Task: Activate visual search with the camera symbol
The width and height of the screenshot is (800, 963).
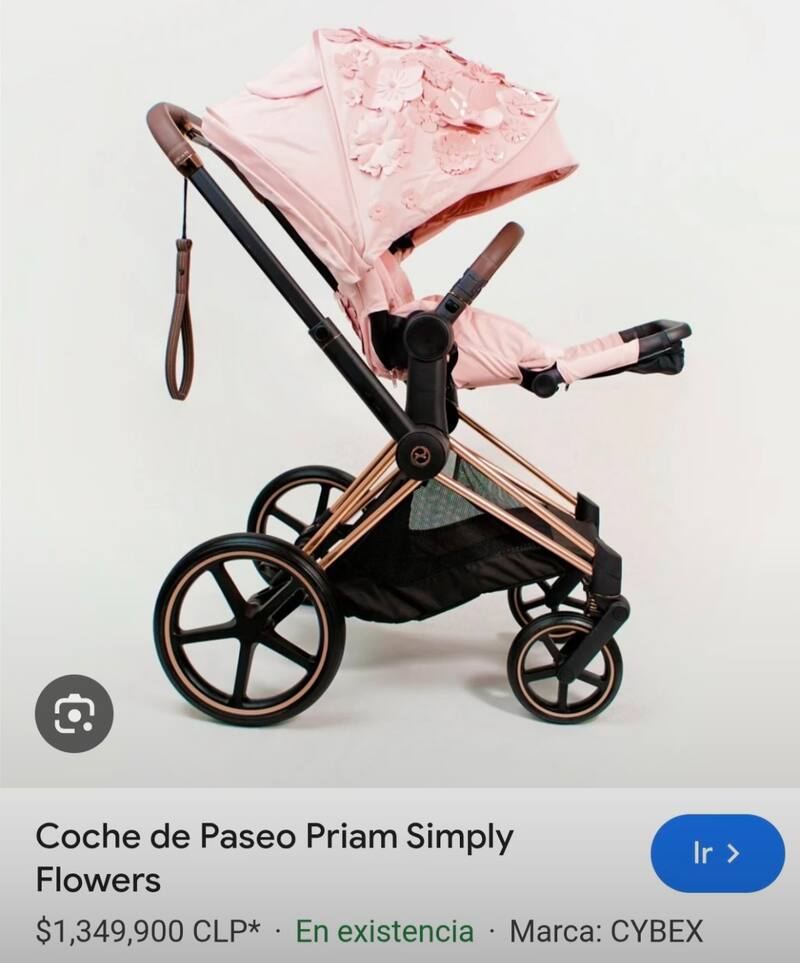Action: (74, 714)
